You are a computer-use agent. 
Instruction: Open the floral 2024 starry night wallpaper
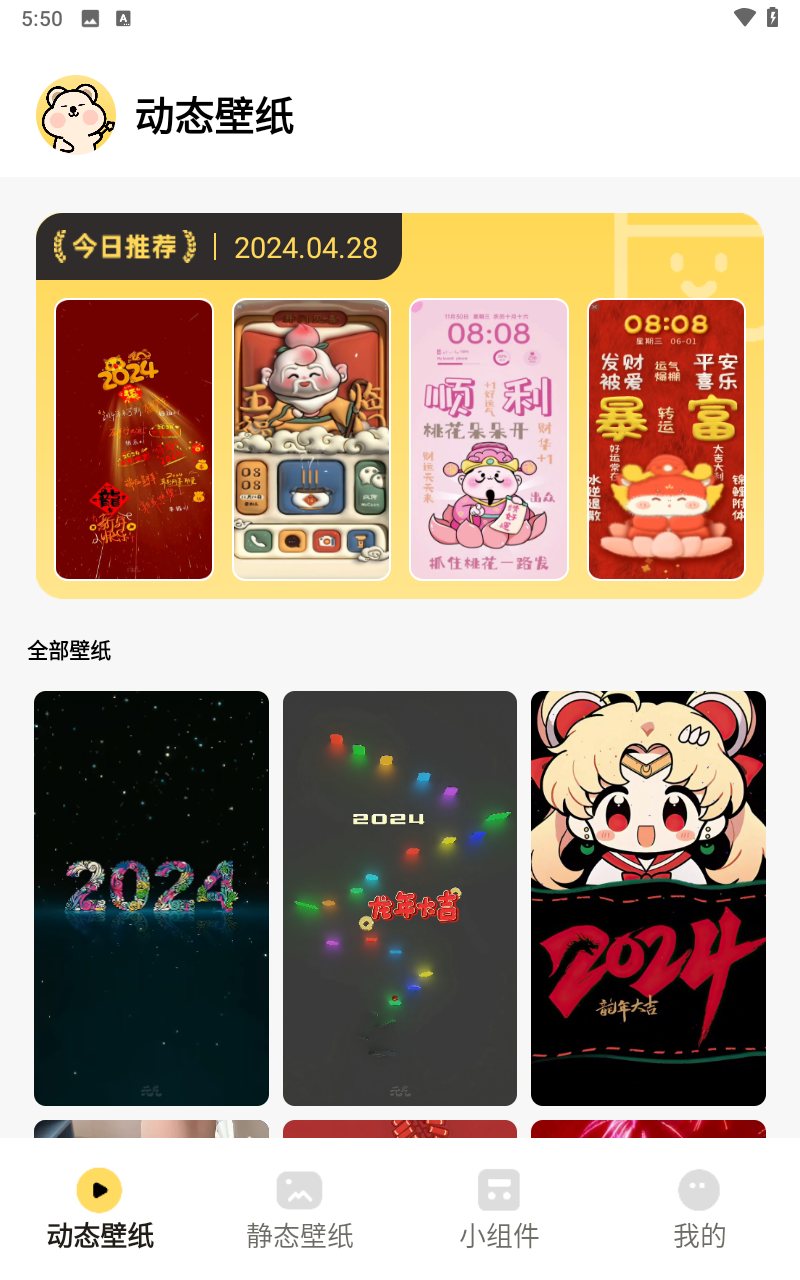click(151, 897)
